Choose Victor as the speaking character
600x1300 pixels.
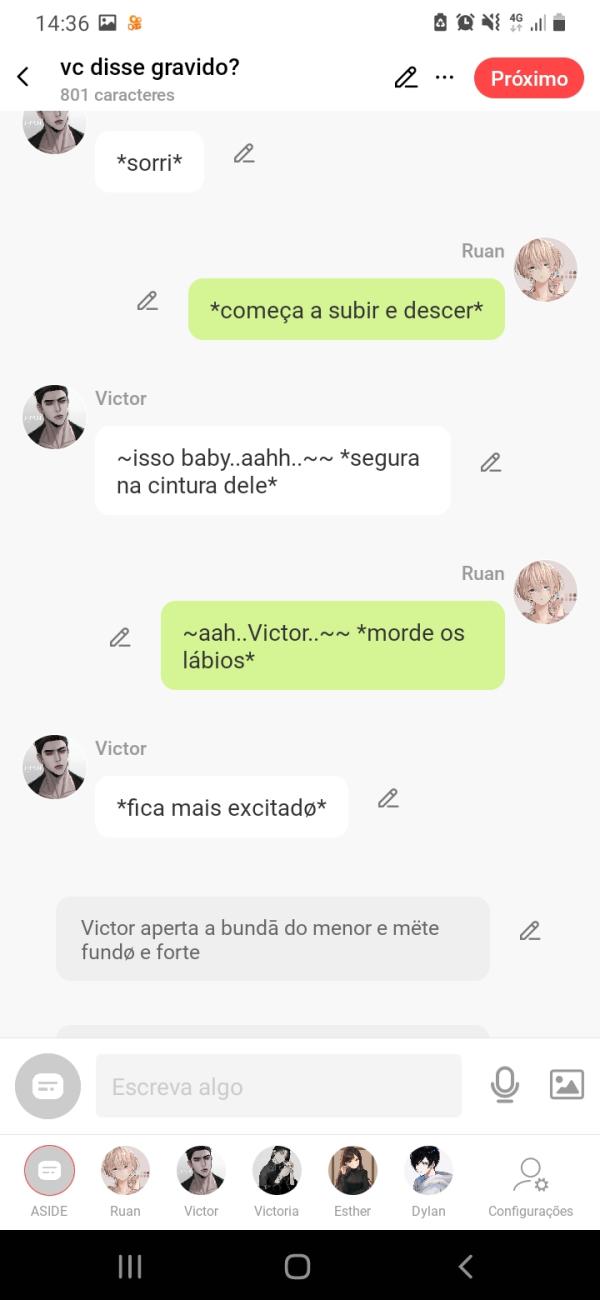tap(201, 1180)
